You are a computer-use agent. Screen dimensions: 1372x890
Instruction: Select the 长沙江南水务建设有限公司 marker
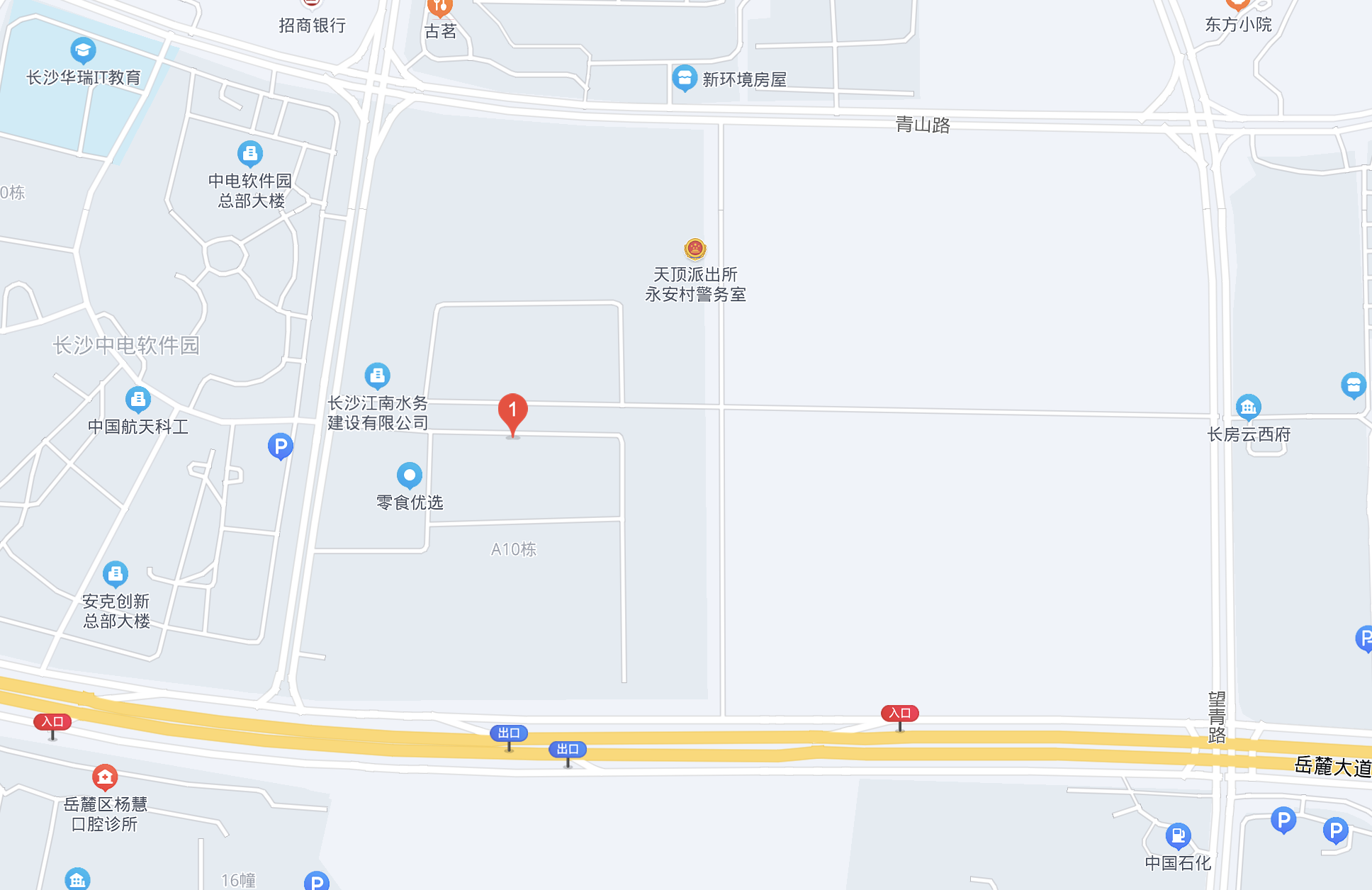coord(377,375)
